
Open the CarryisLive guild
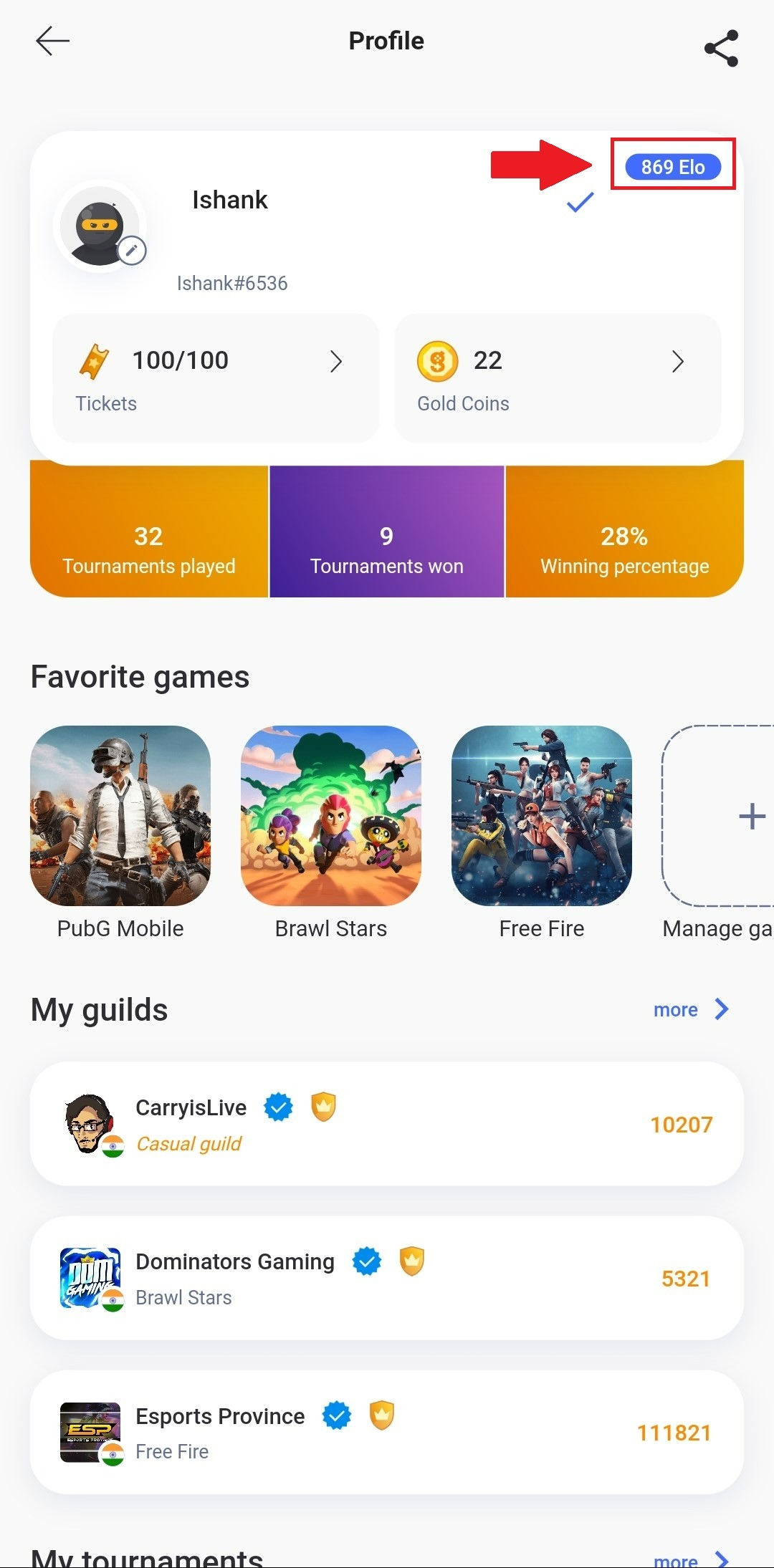(x=387, y=1124)
